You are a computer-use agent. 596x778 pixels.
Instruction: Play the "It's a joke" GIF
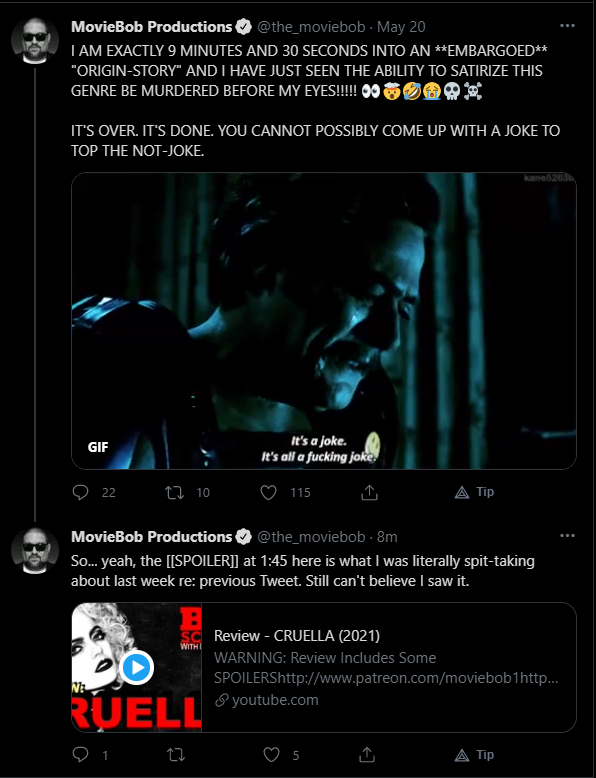(324, 321)
